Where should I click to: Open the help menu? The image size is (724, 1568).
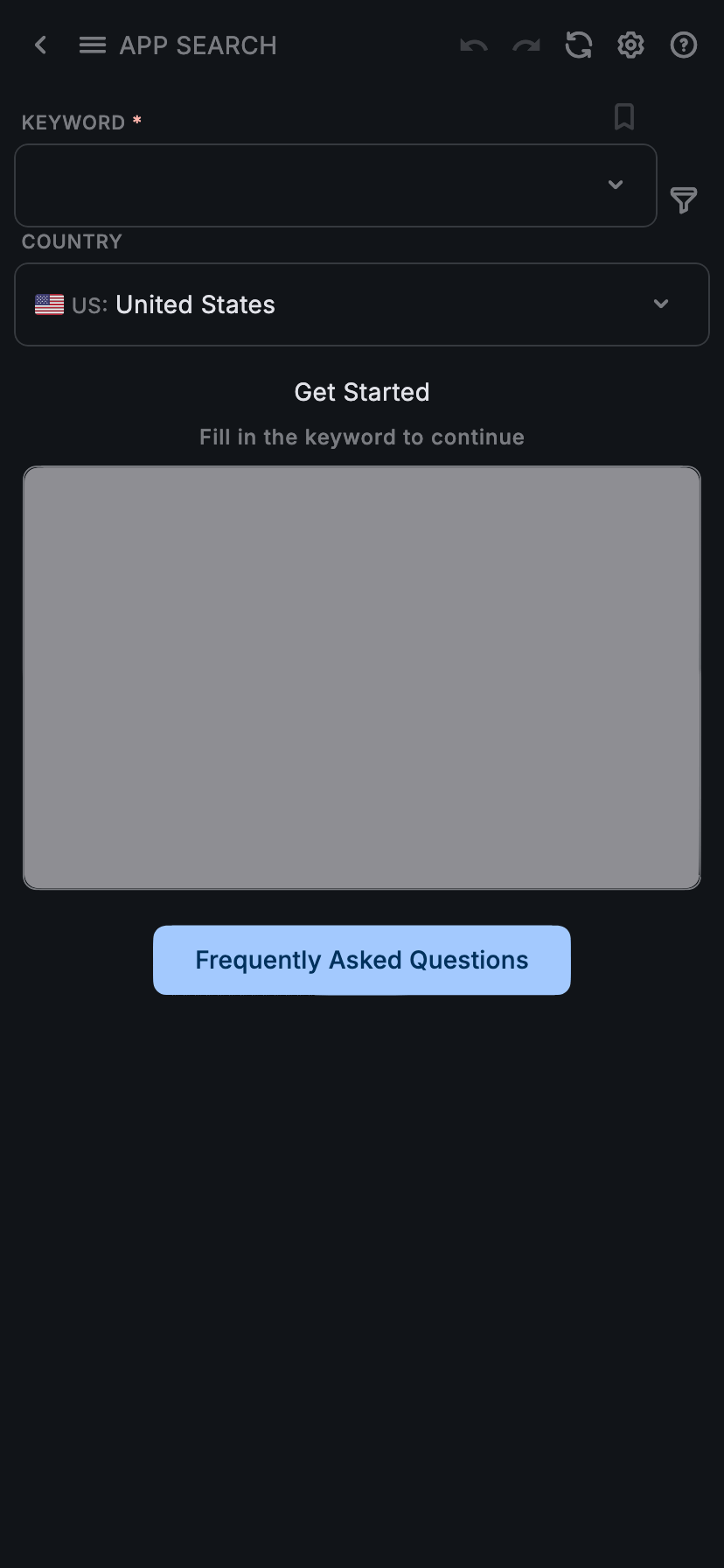(x=683, y=45)
